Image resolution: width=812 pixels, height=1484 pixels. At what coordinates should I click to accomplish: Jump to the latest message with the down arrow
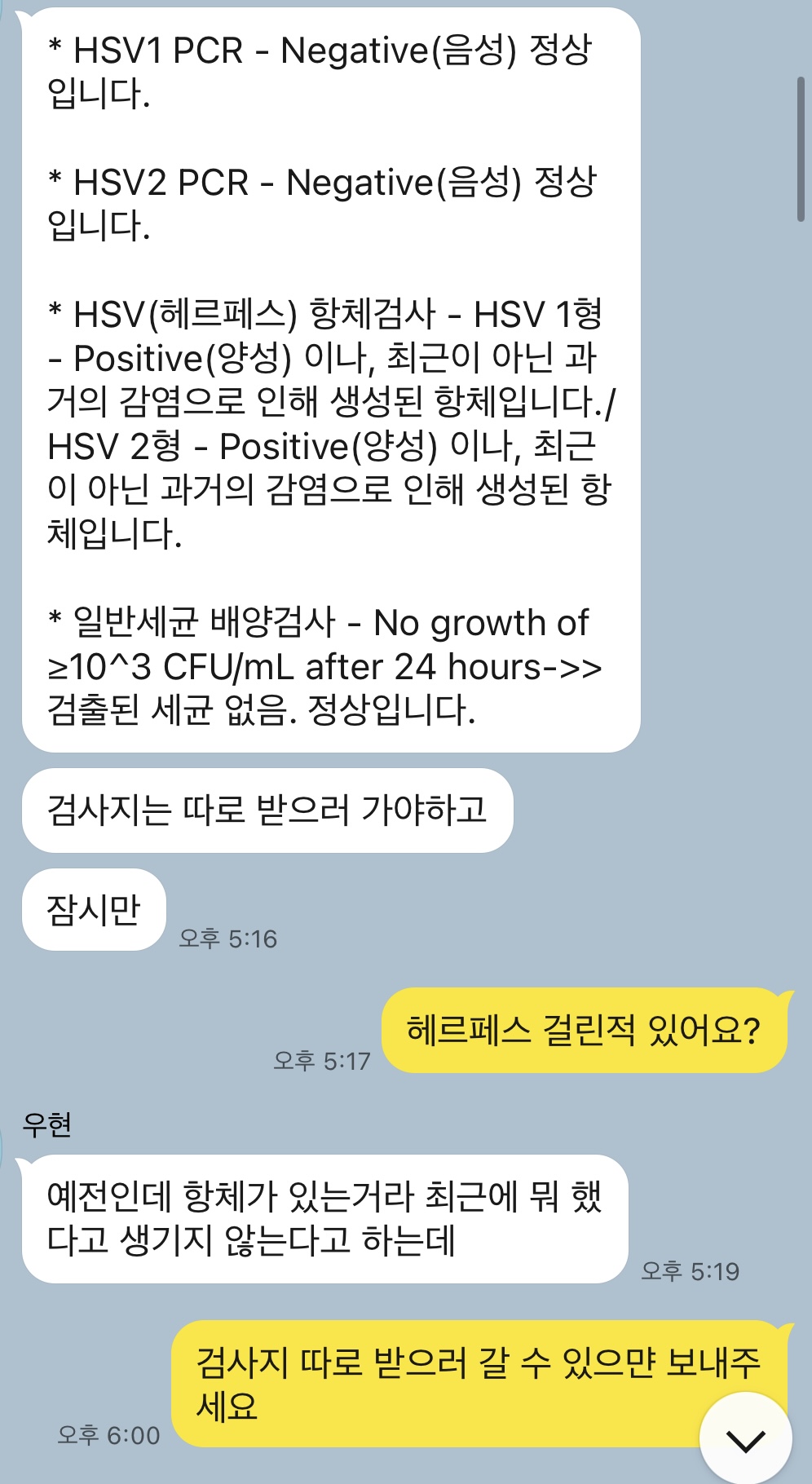click(x=745, y=1438)
